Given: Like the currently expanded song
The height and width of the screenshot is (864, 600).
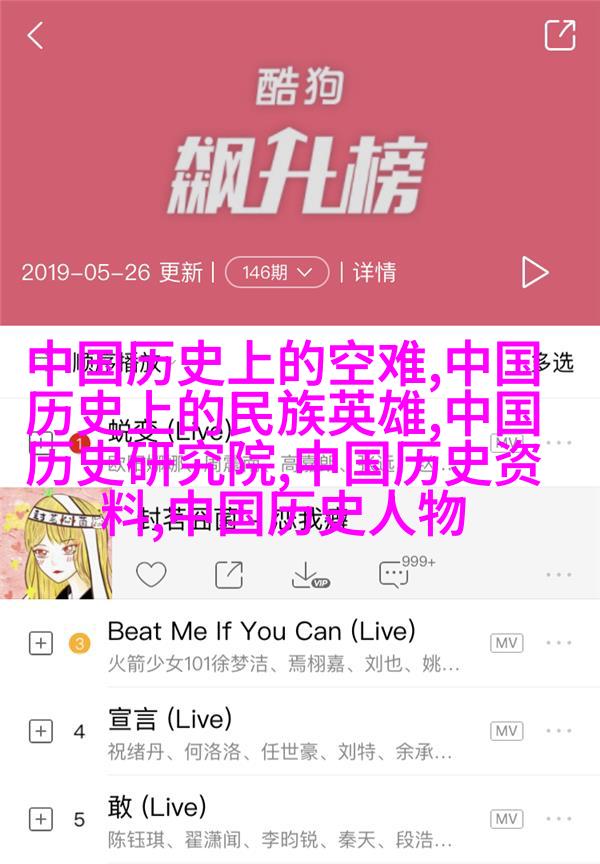Looking at the screenshot, I should tap(151, 574).
